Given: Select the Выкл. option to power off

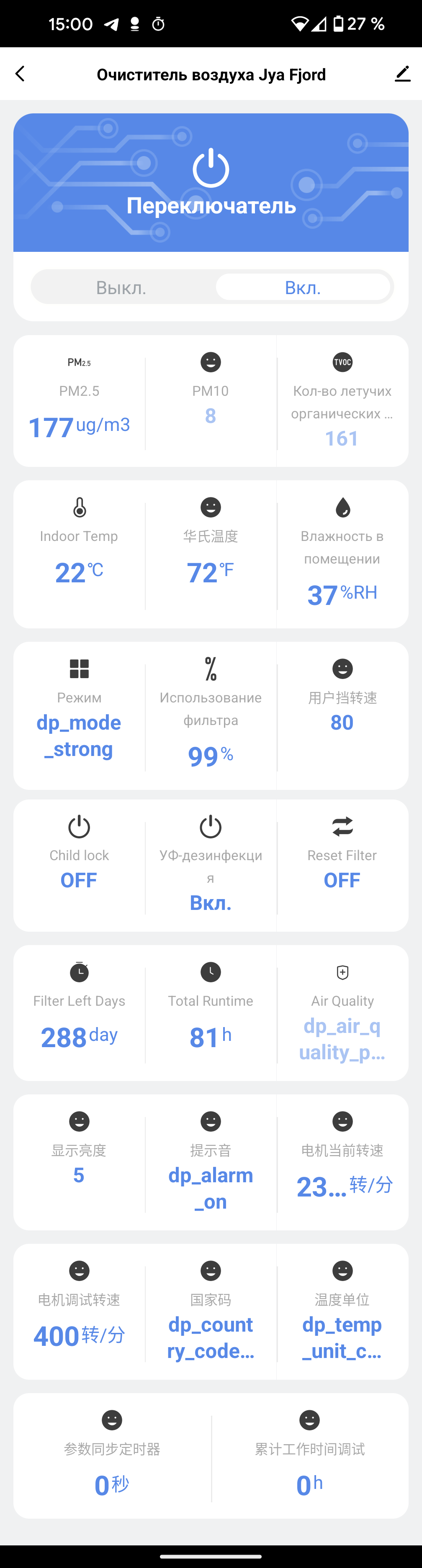Looking at the screenshot, I should (x=121, y=287).
